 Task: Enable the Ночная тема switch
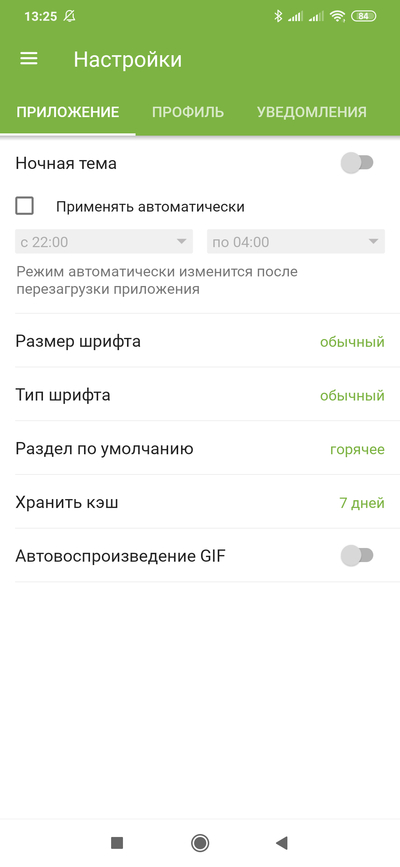[357, 164]
